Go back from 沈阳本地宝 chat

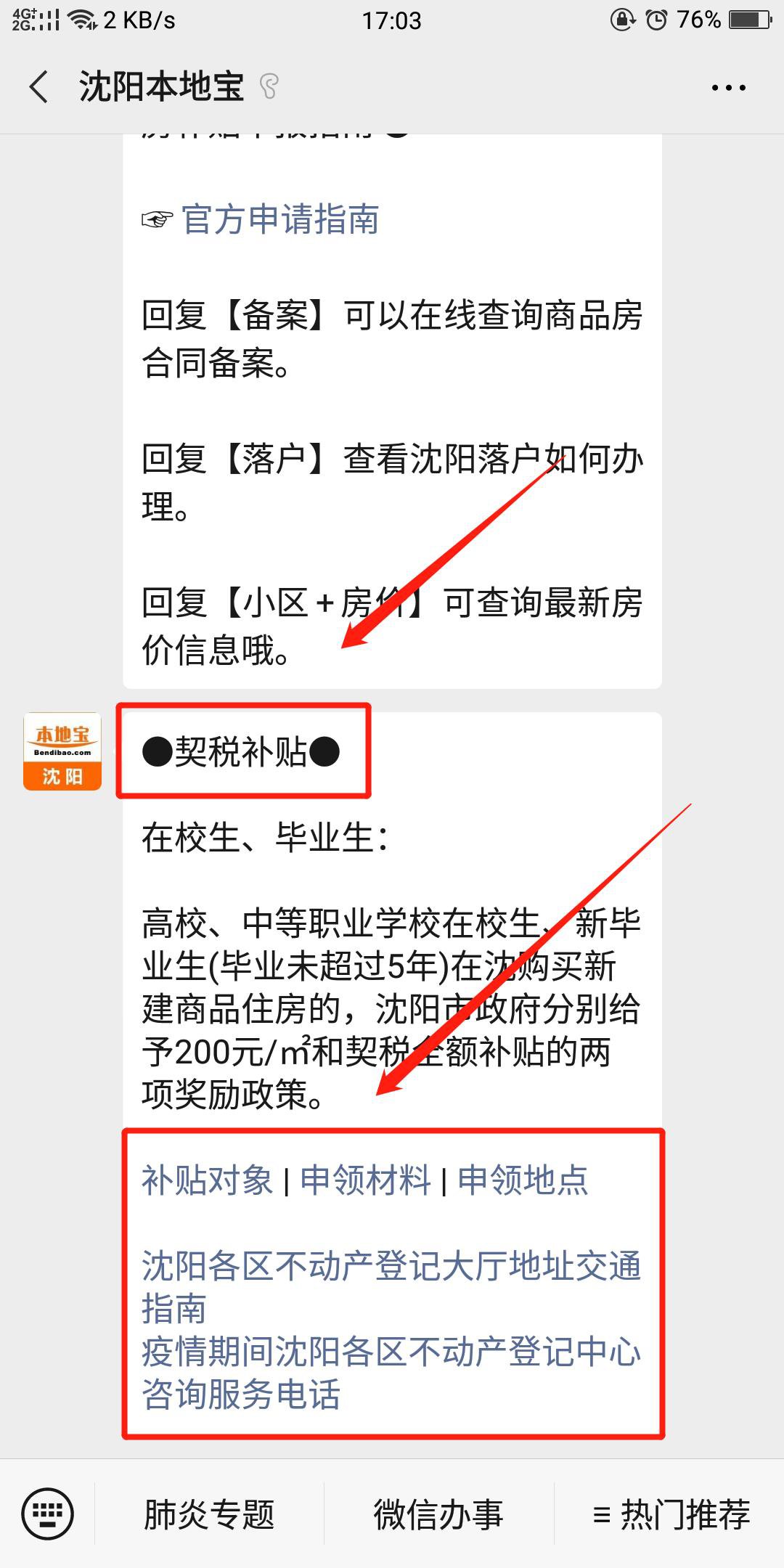(x=39, y=87)
